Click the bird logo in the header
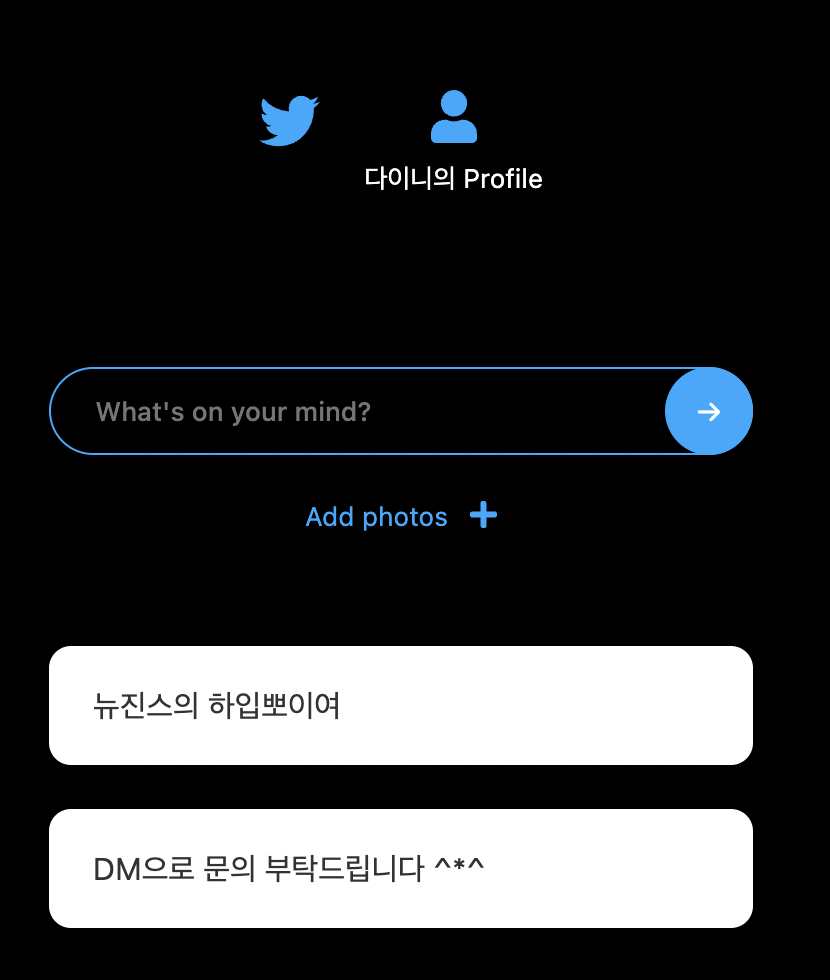This screenshot has height=980, width=830. coord(289,117)
